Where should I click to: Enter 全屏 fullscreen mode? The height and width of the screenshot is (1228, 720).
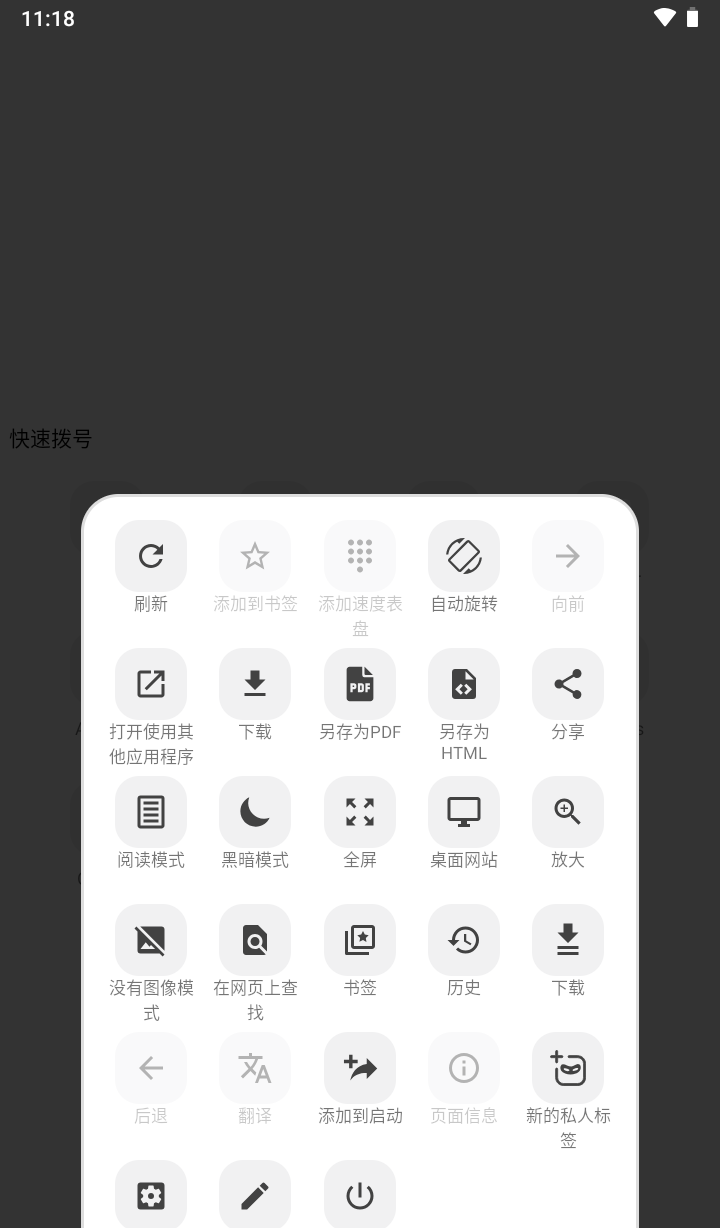coord(360,812)
